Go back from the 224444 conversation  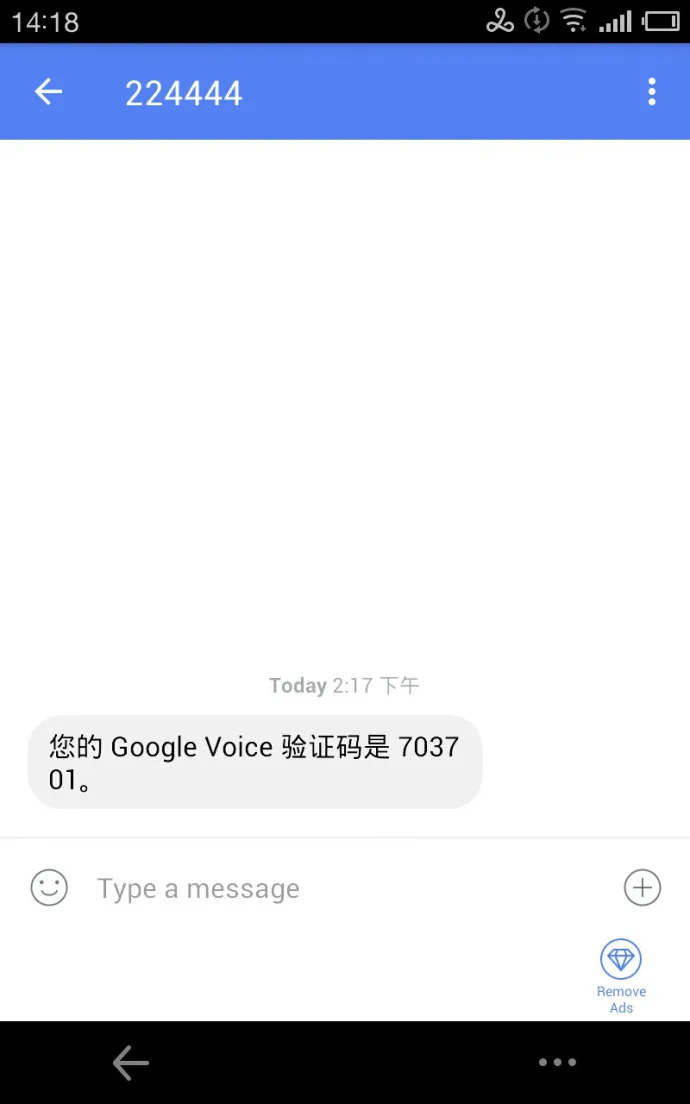(48, 92)
